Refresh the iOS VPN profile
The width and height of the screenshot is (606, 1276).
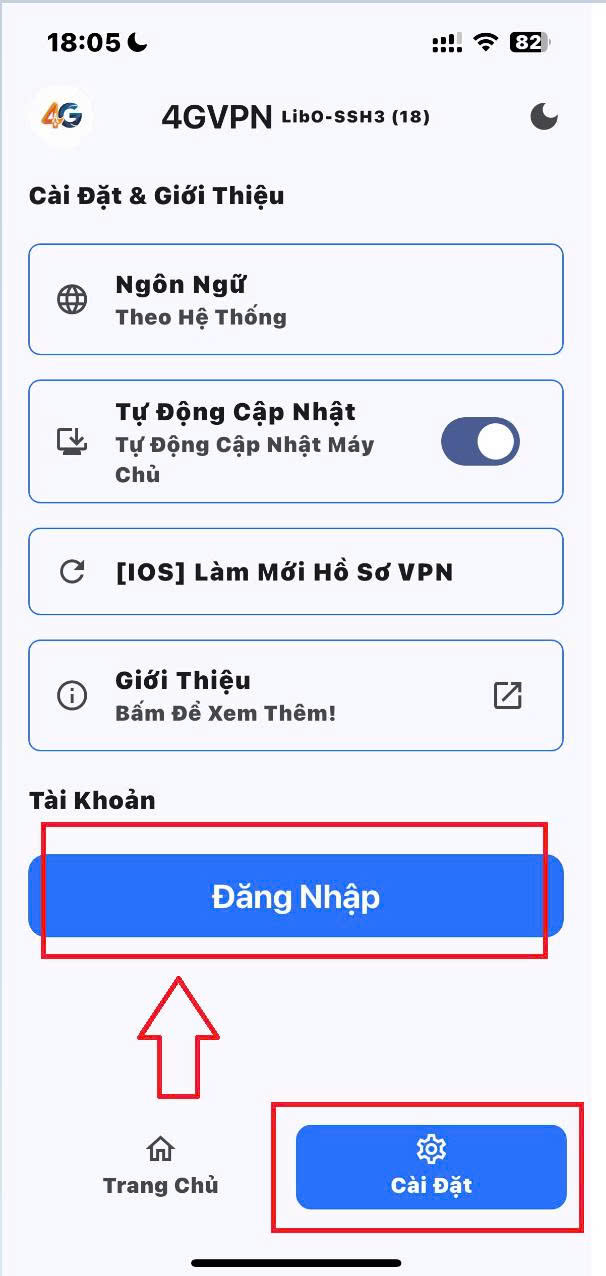pyautogui.click(x=295, y=572)
